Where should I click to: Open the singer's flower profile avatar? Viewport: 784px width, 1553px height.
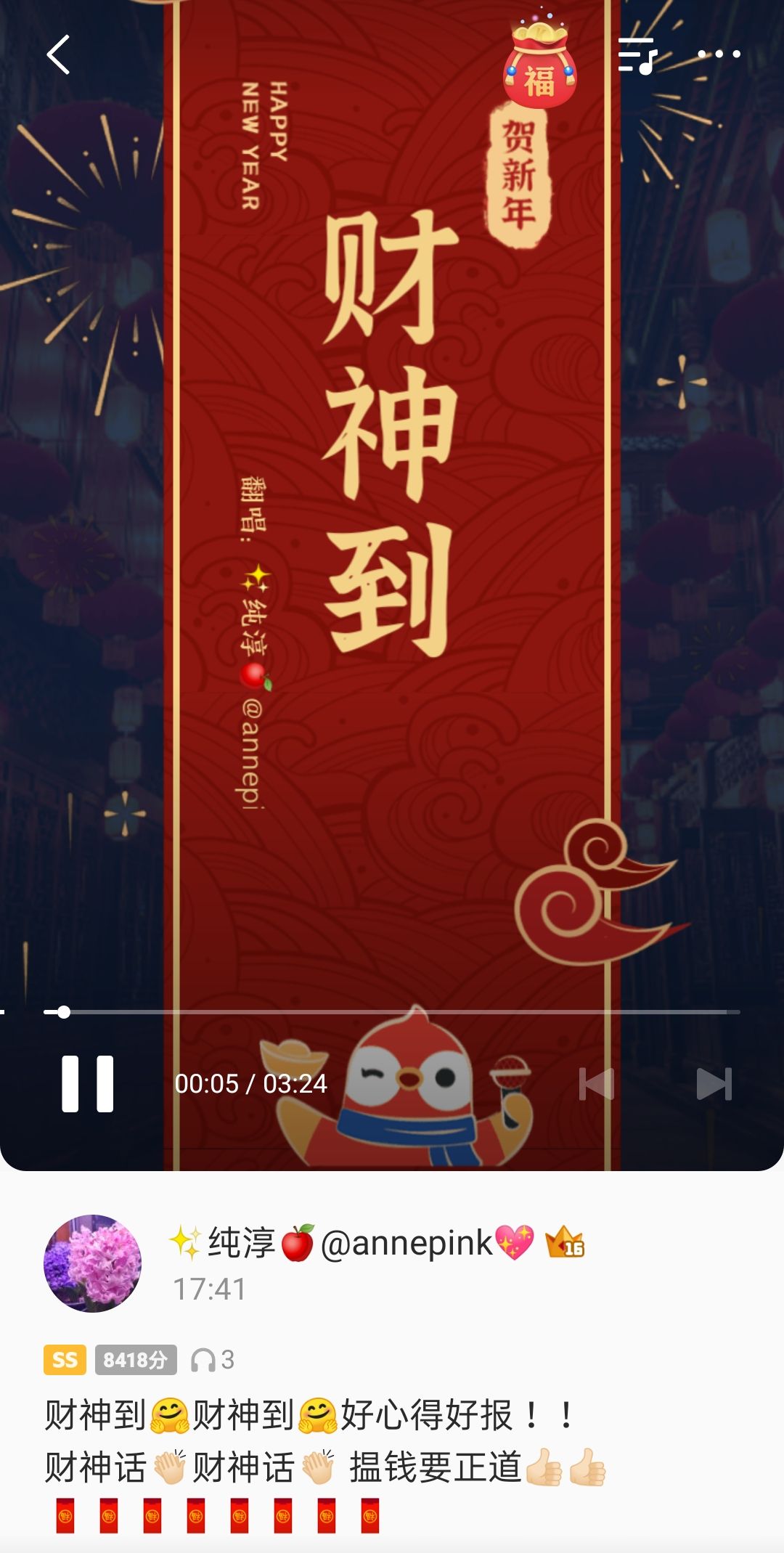(92, 1263)
